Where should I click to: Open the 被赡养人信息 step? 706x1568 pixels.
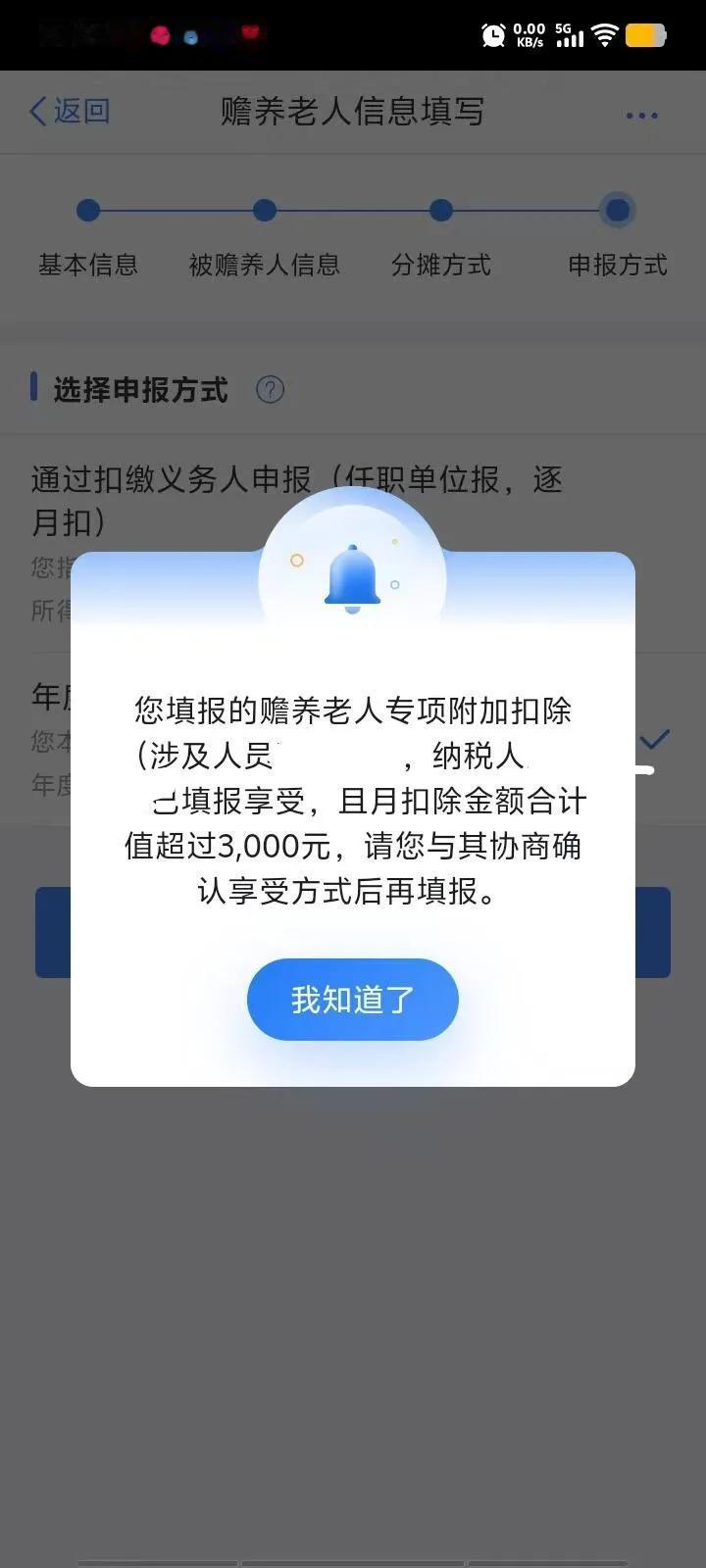(x=262, y=210)
